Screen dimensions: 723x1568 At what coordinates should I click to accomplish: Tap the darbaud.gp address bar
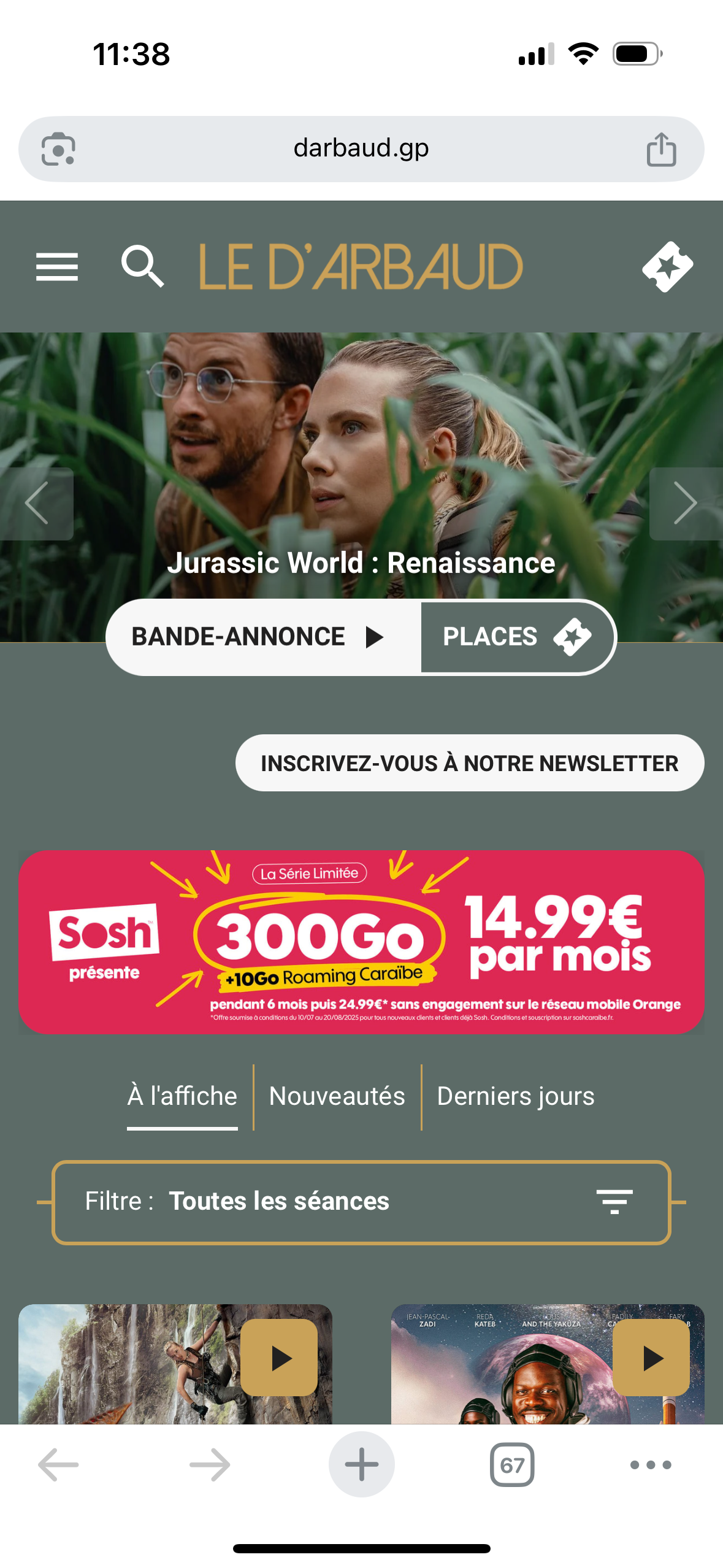[361, 148]
